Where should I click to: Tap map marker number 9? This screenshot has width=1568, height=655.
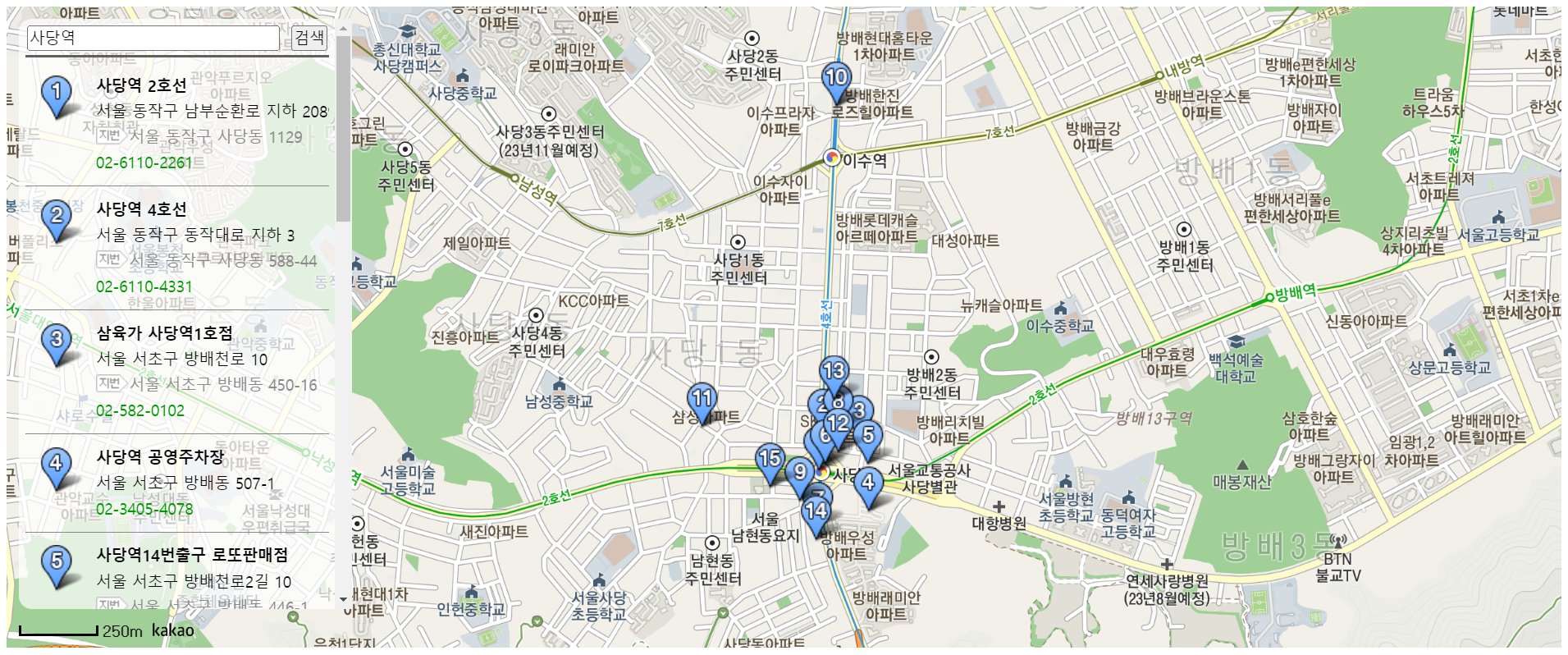(x=799, y=472)
